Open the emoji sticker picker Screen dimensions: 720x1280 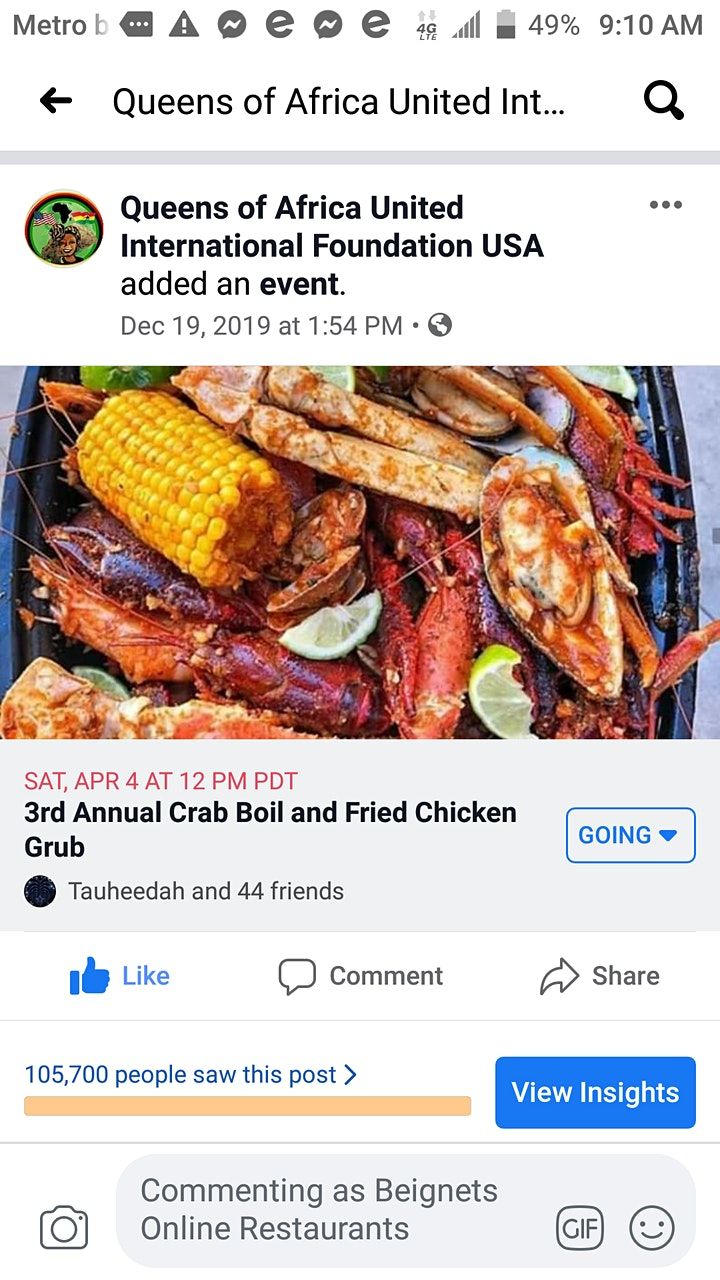(651, 1228)
